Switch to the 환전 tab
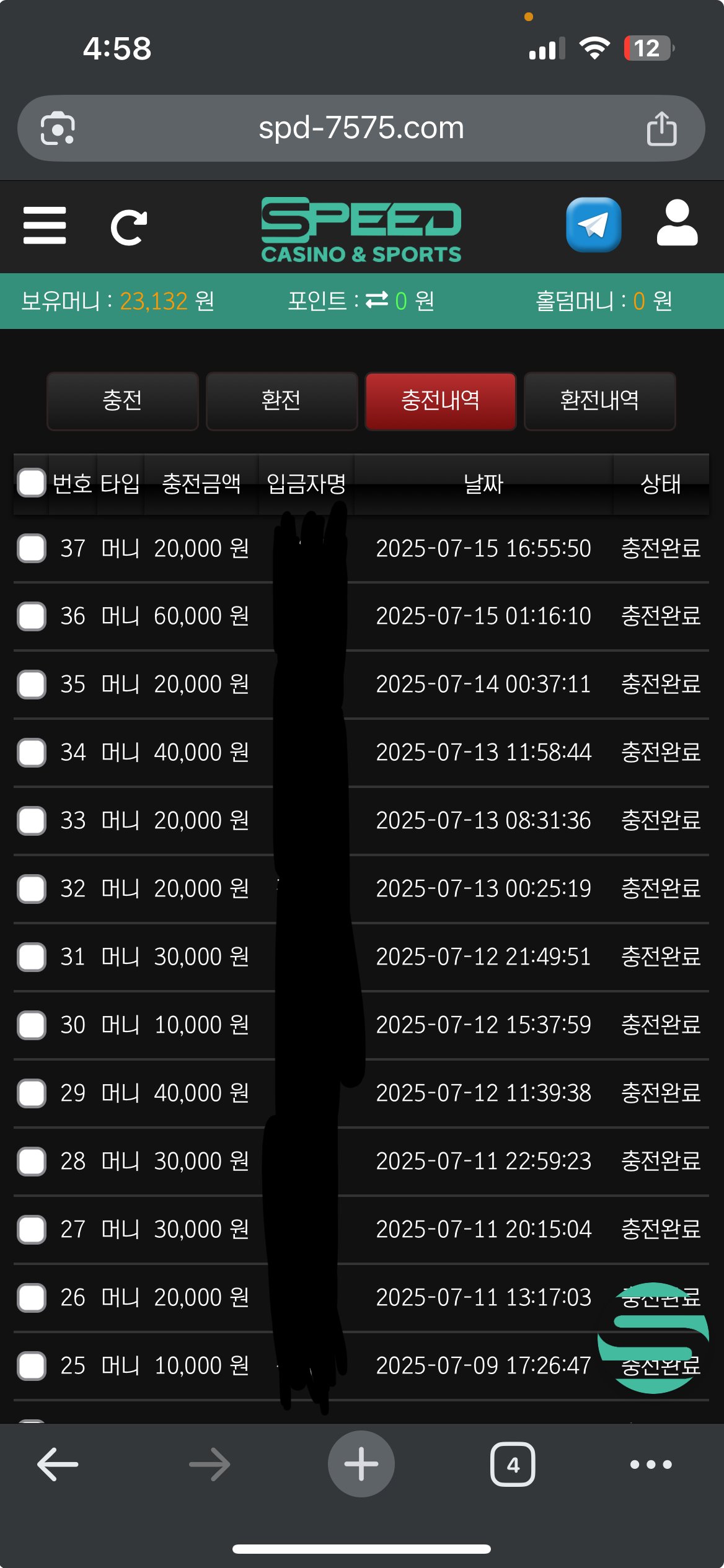This screenshot has width=724, height=1568. pyautogui.click(x=281, y=400)
